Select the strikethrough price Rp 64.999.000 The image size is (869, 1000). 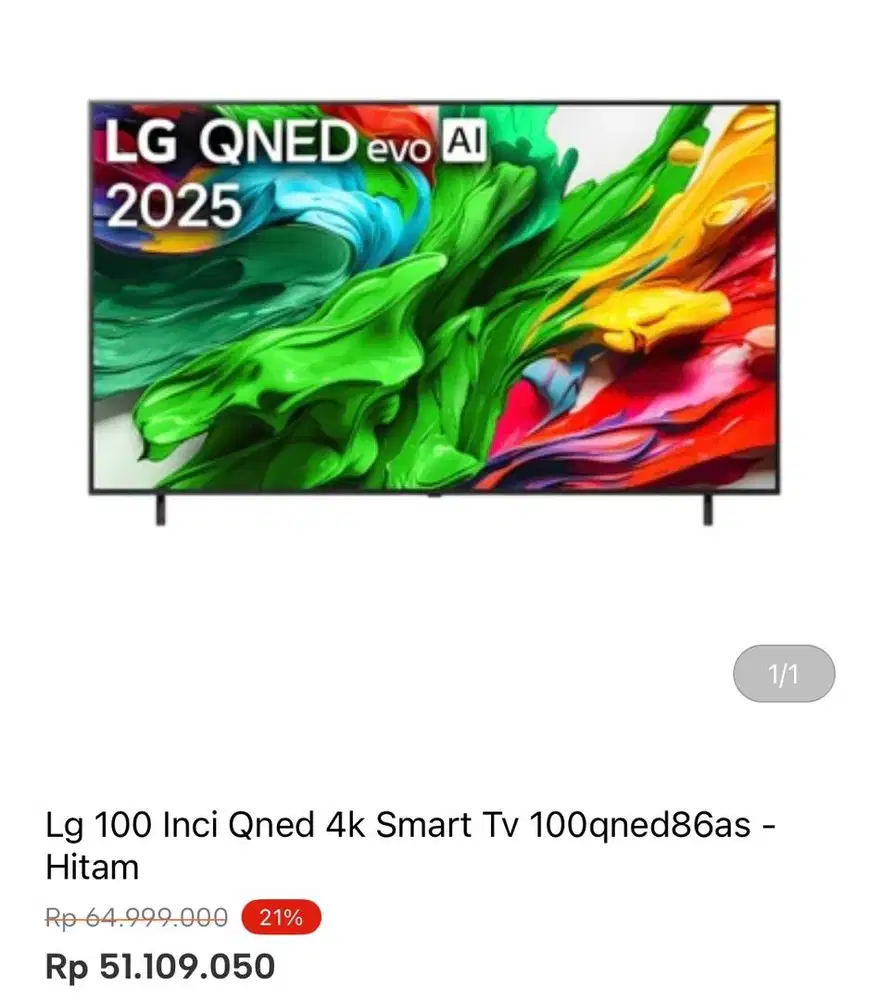(x=135, y=916)
